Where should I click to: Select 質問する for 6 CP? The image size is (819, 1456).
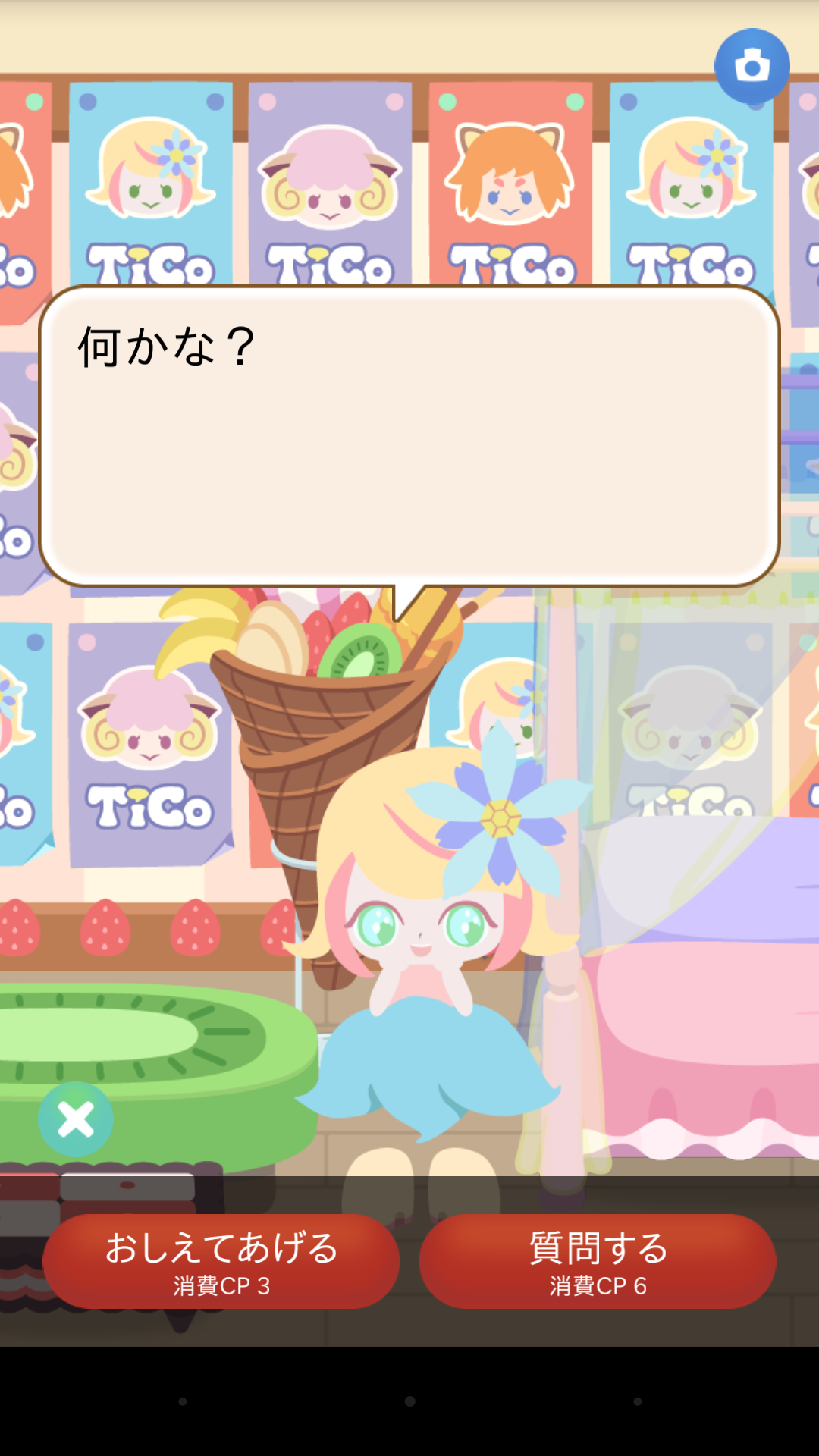(x=598, y=1261)
